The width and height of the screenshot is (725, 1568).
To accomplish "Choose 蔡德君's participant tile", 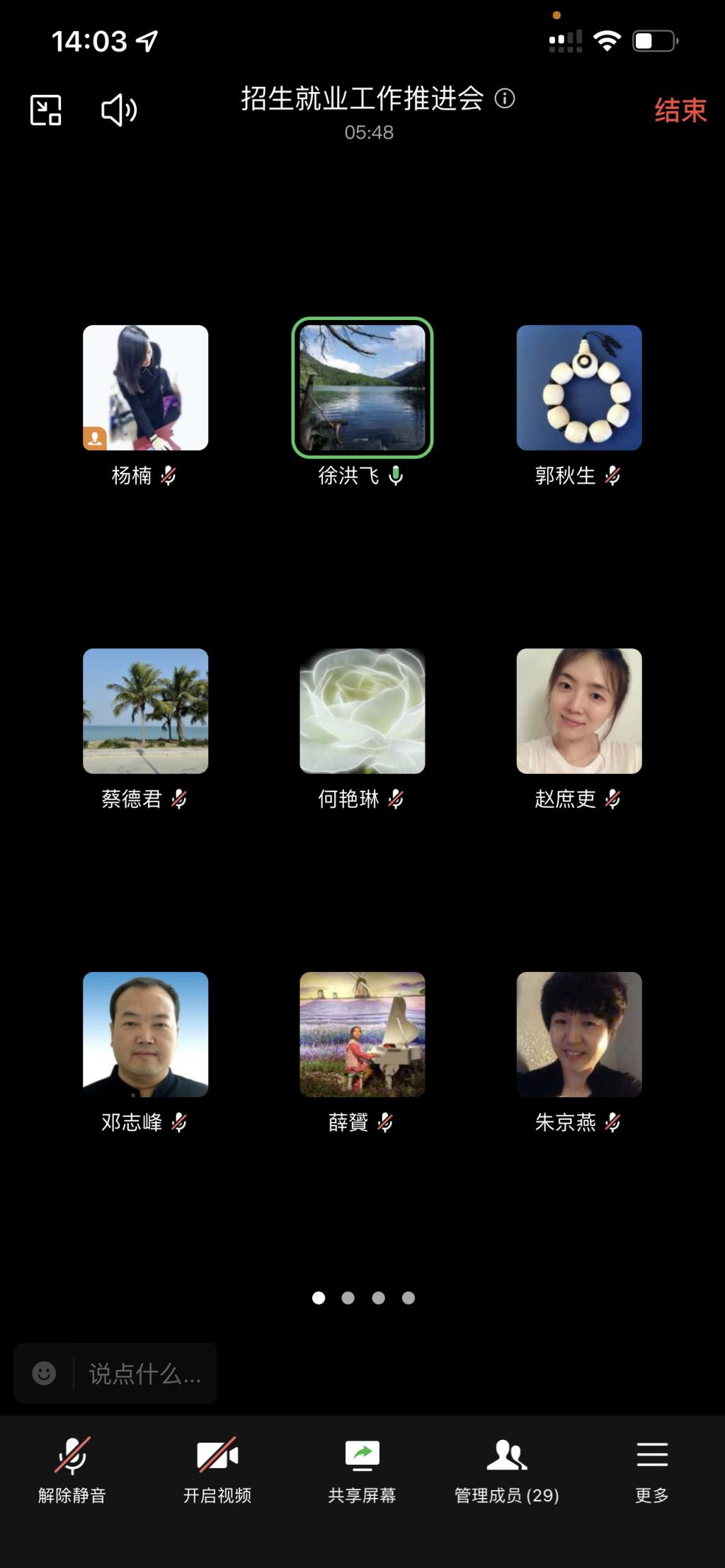I will (145, 711).
